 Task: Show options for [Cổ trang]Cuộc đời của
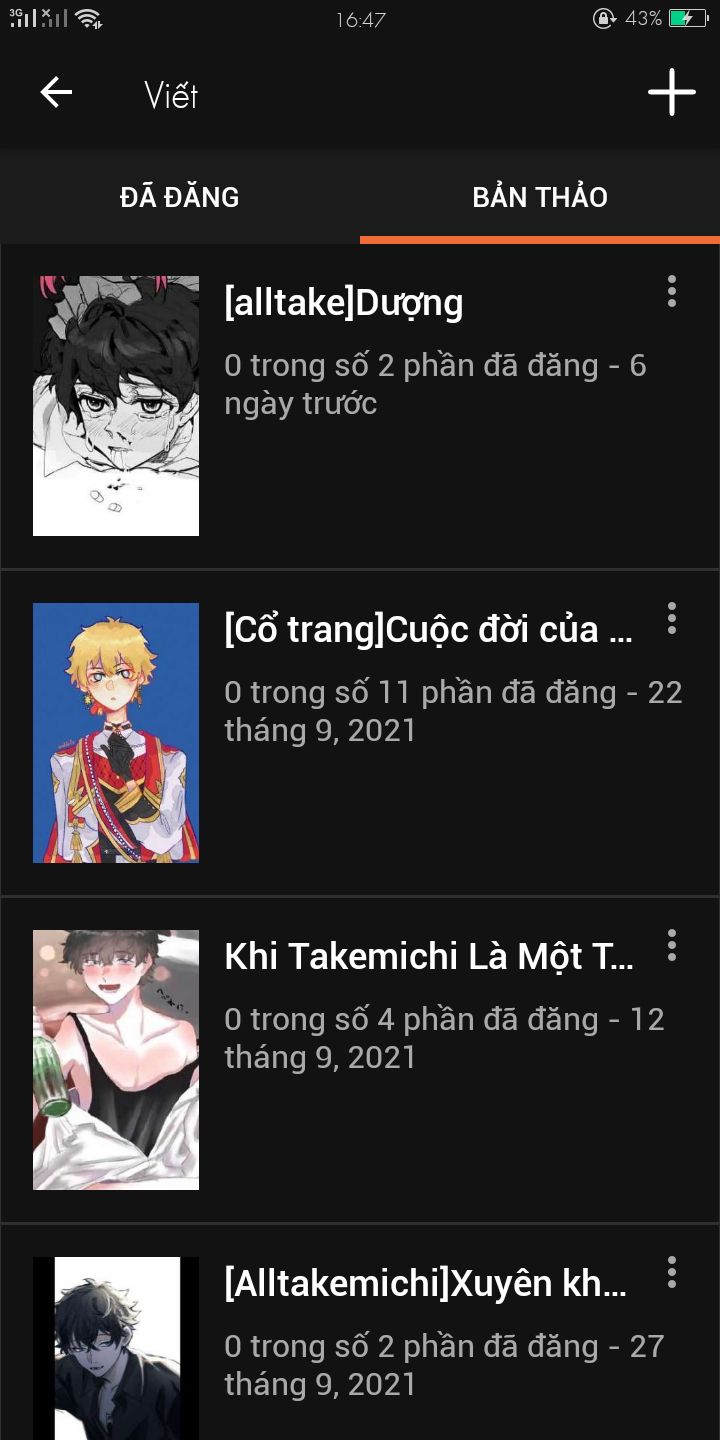click(x=671, y=618)
